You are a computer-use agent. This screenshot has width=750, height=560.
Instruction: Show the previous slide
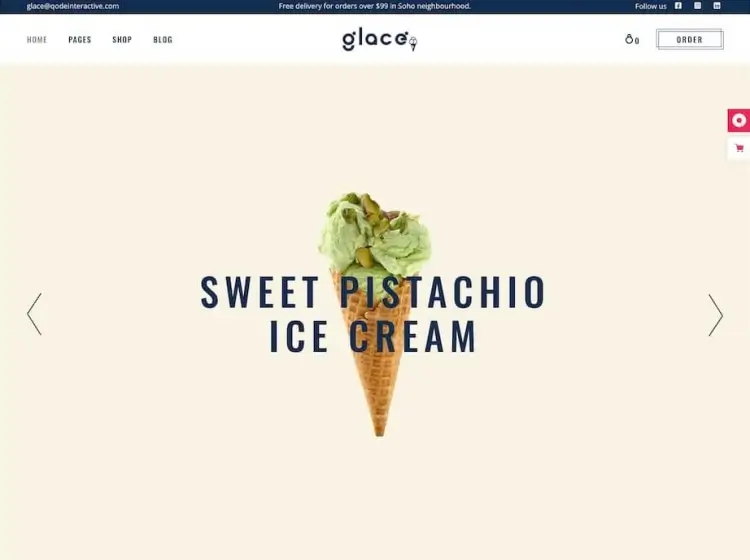pos(34,314)
